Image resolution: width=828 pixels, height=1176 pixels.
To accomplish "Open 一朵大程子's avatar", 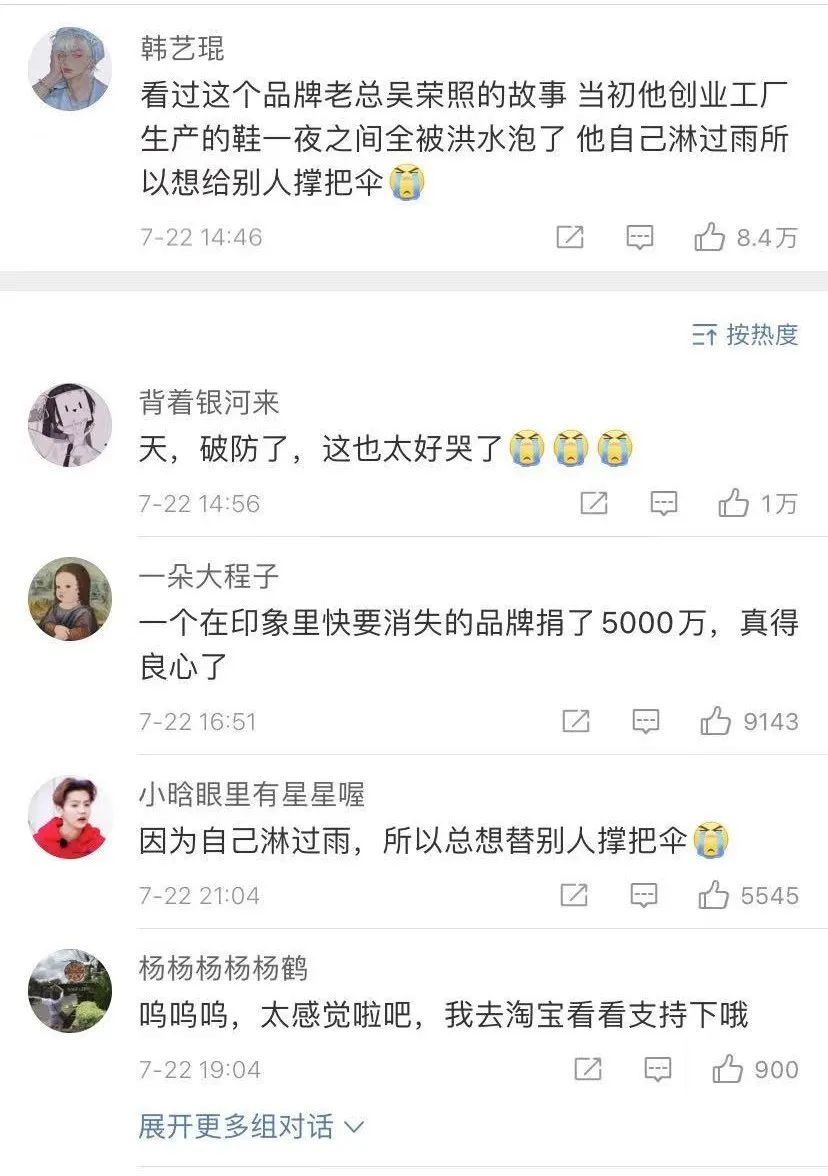I will (x=69, y=598).
